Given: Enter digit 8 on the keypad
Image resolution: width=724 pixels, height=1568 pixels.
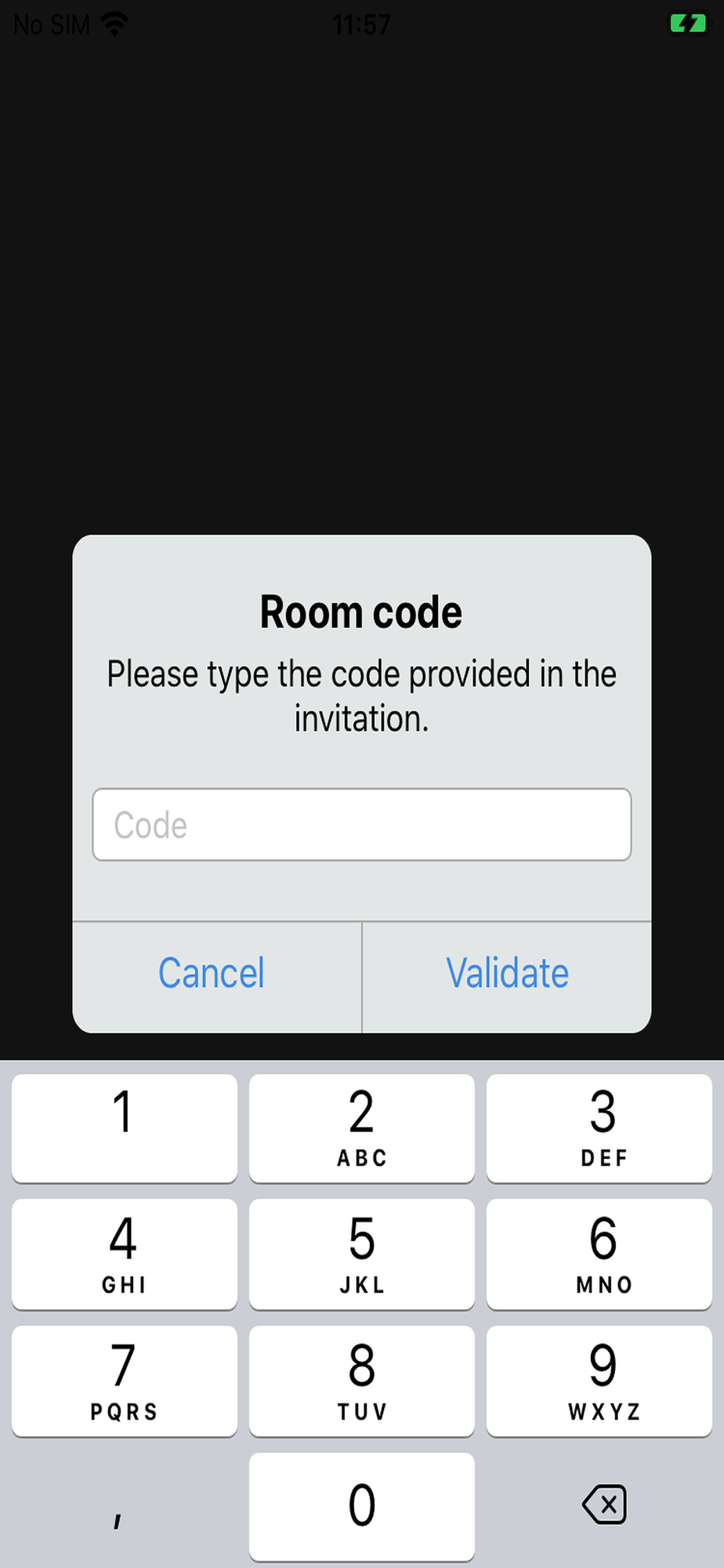Looking at the screenshot, I should coord(362,1381).
